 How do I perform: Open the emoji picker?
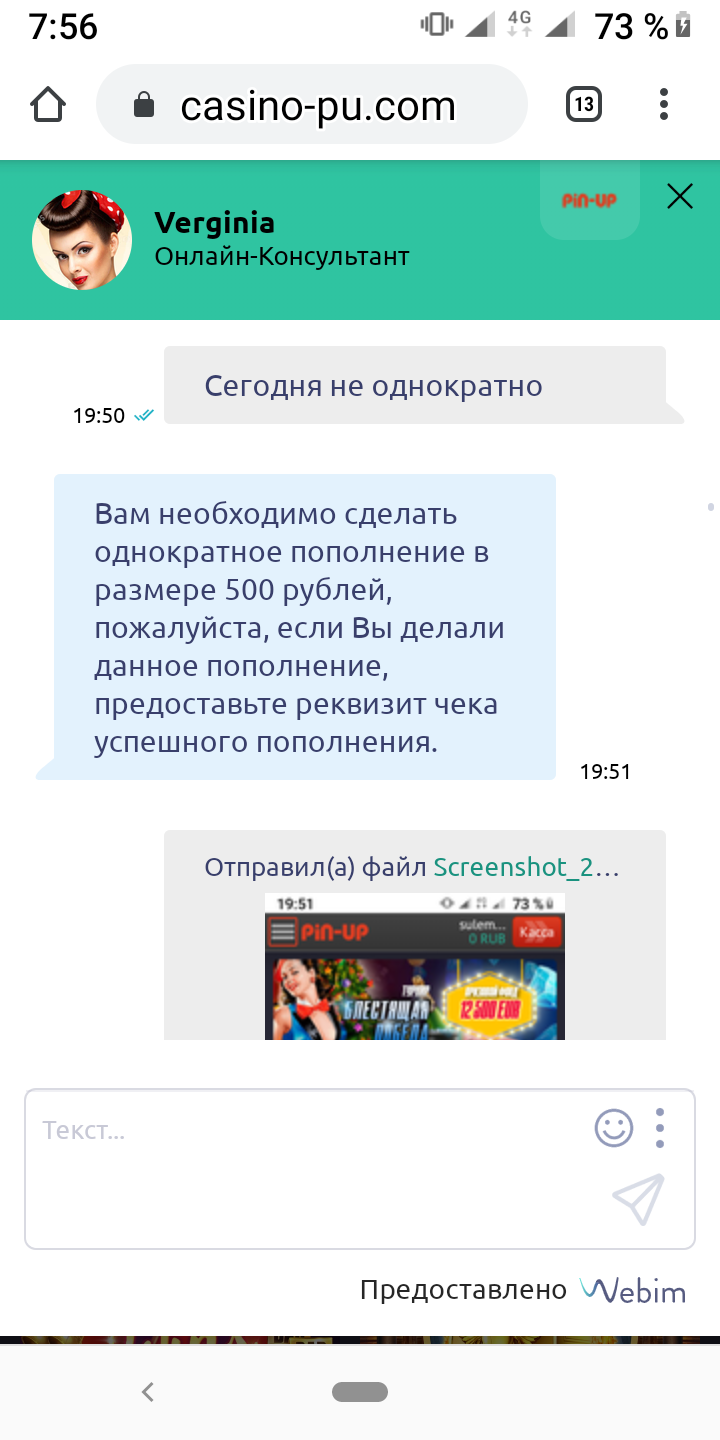[x=614, y=1128]
